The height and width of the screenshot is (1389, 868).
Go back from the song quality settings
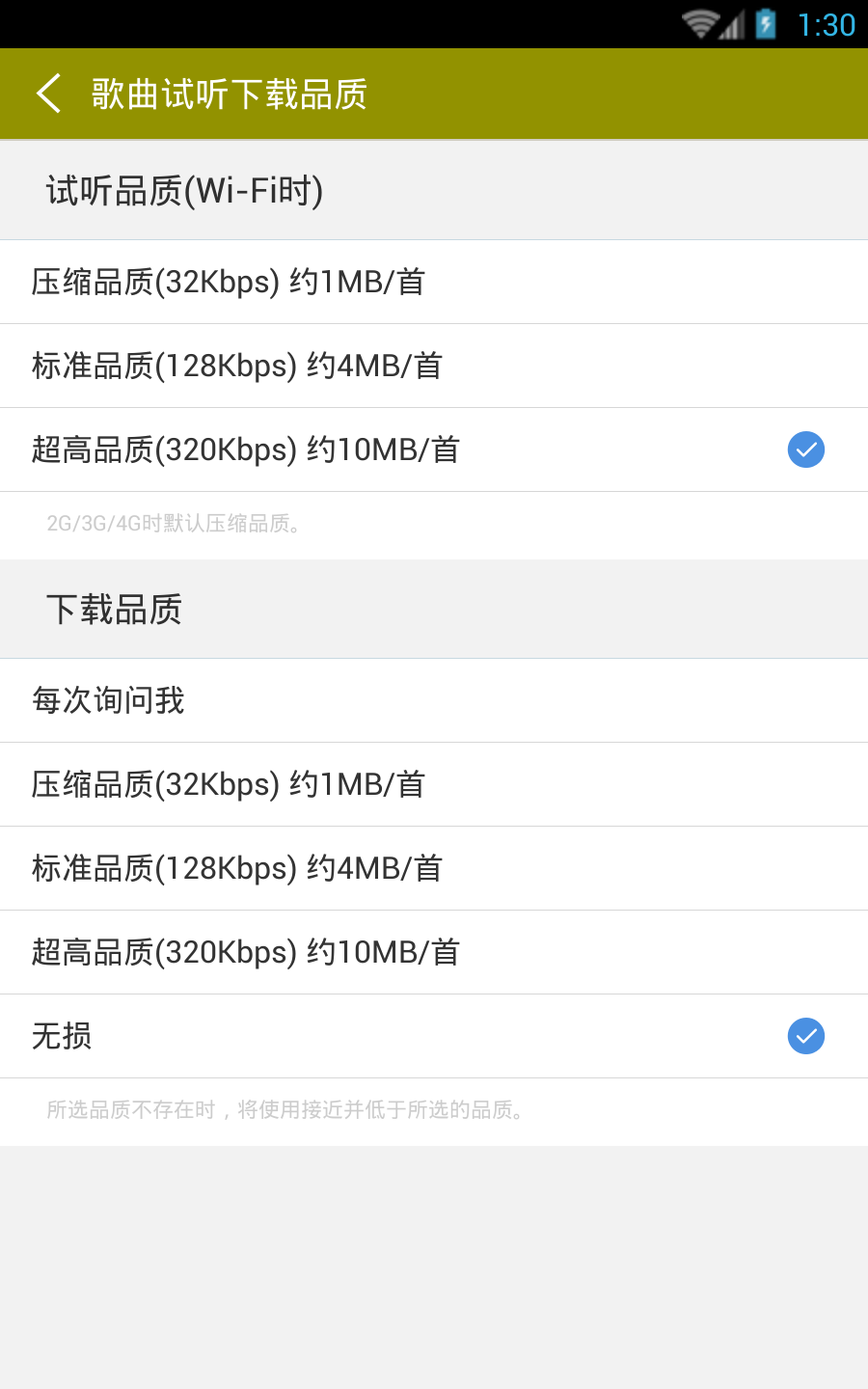coord(48,94)
